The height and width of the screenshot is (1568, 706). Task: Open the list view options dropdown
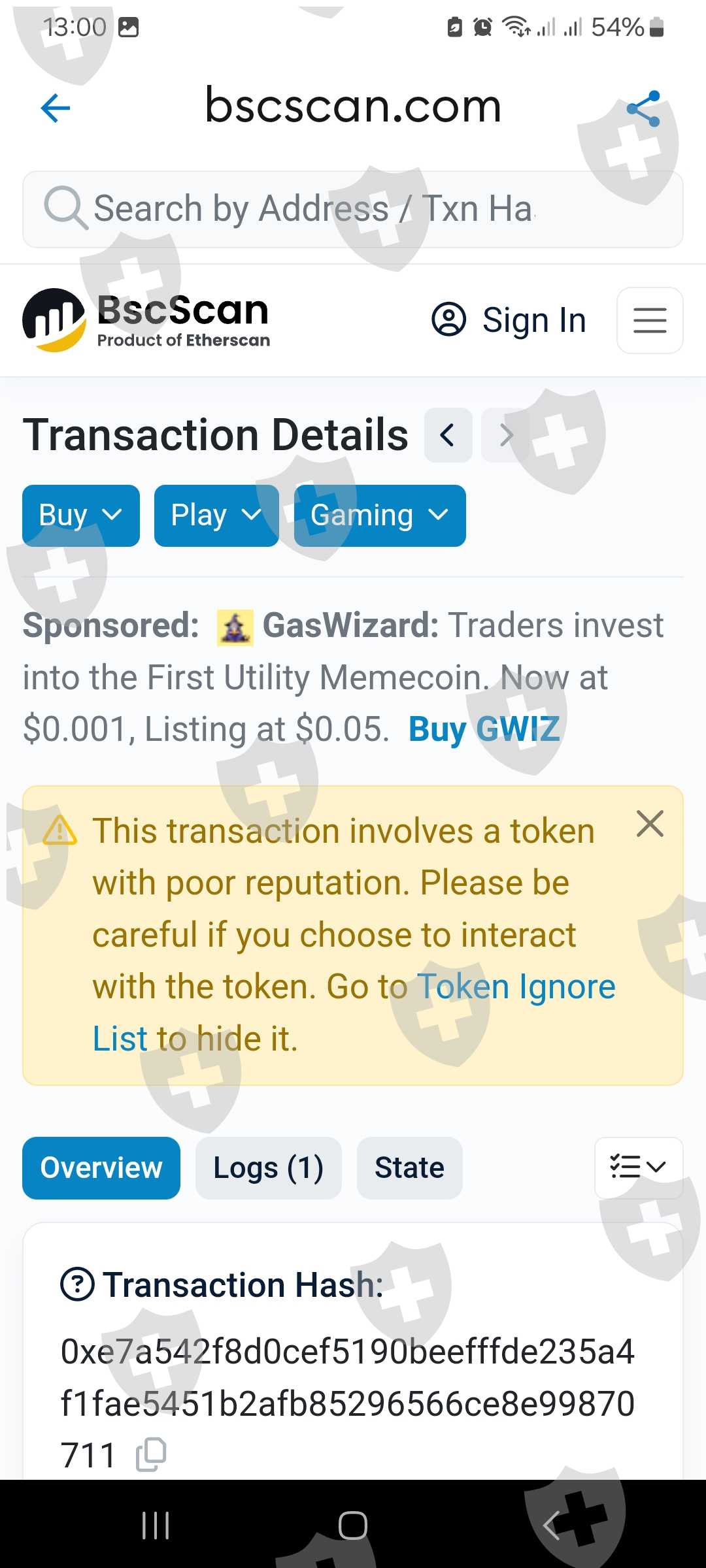click(x=639, y=1167)
